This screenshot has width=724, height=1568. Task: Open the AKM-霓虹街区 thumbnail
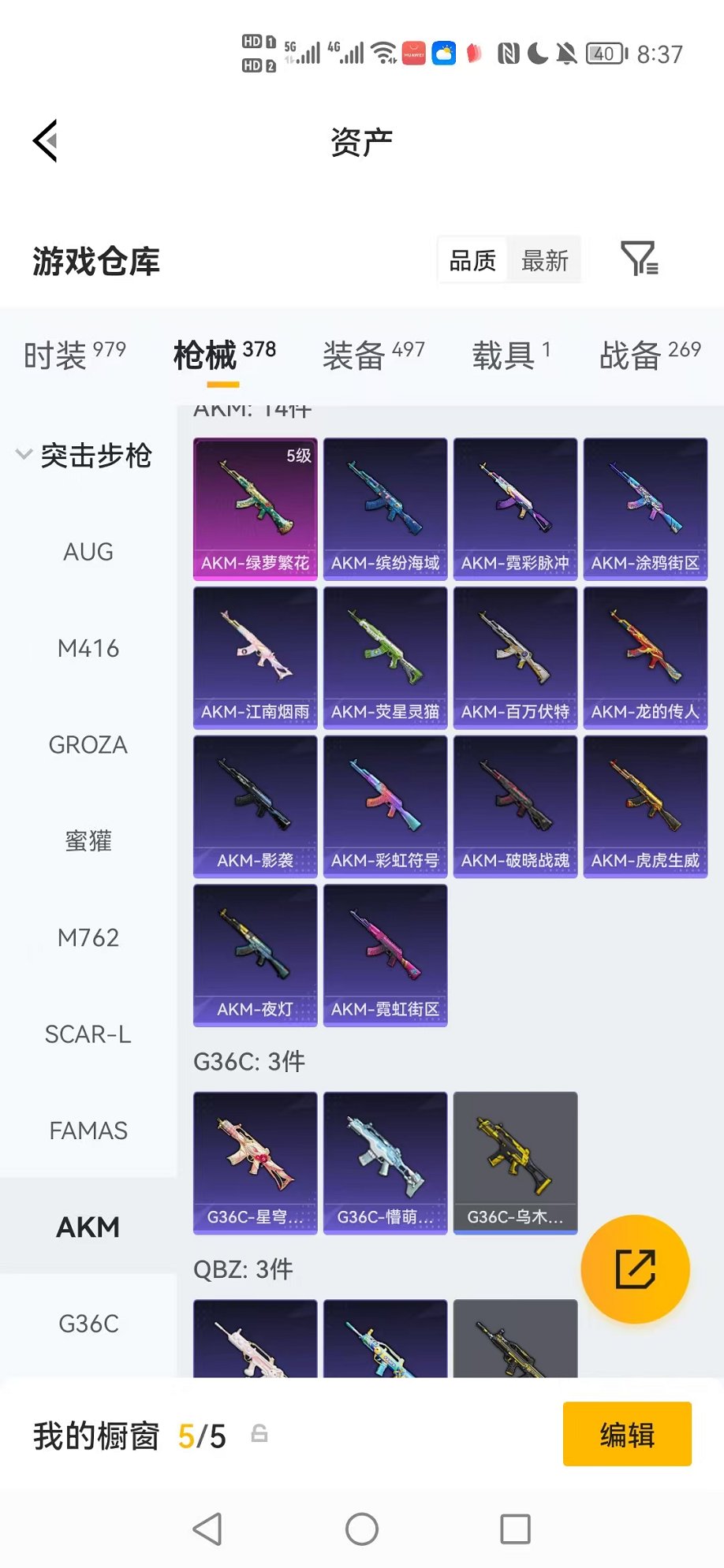point(384,955)
